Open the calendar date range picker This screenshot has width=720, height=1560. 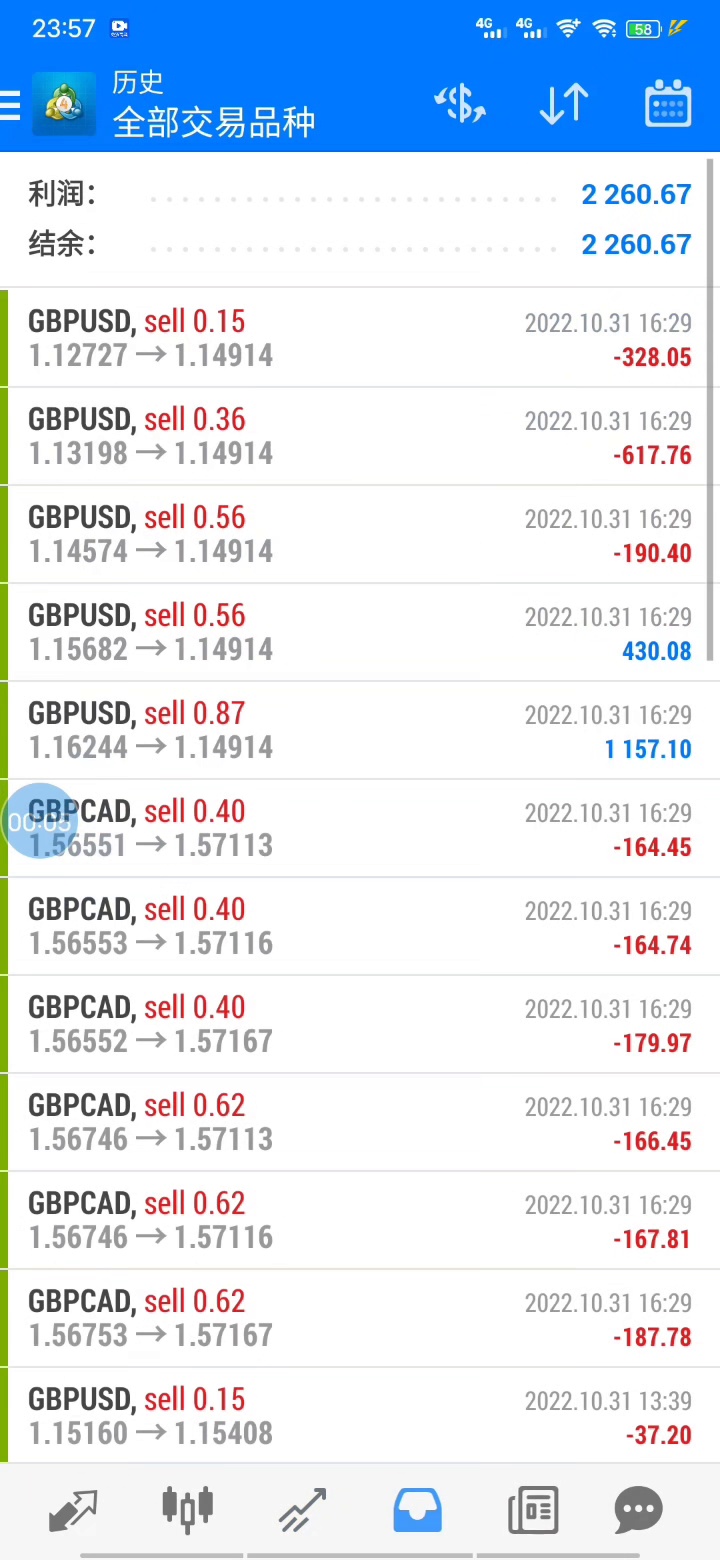tap(668, 104)
